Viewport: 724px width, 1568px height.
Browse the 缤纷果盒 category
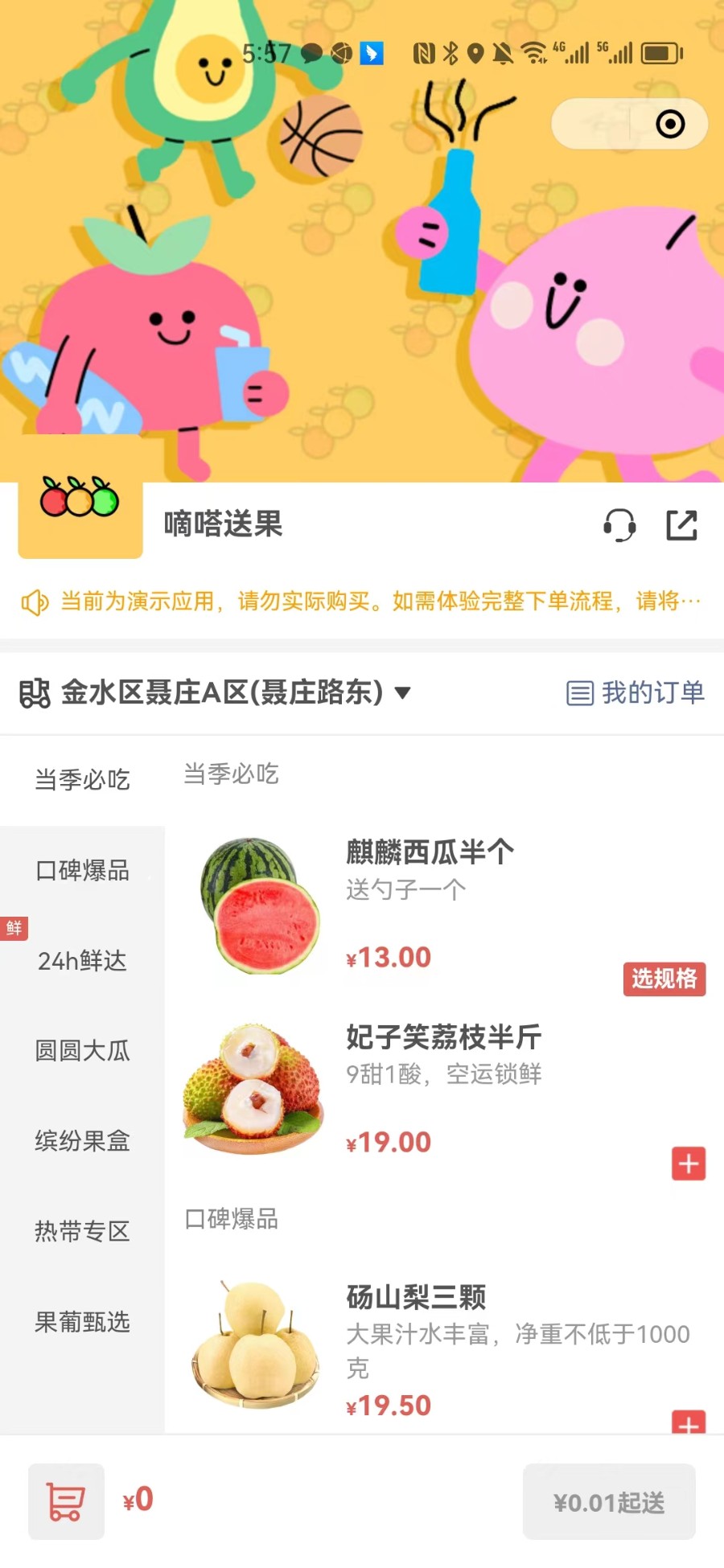click(x=82, y=1140)
